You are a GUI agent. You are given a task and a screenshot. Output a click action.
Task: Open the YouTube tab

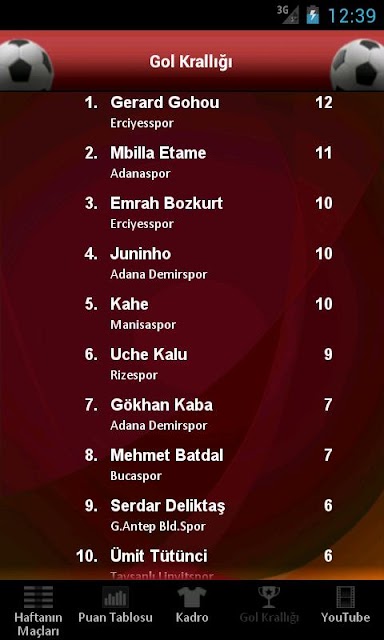(345, 610)
